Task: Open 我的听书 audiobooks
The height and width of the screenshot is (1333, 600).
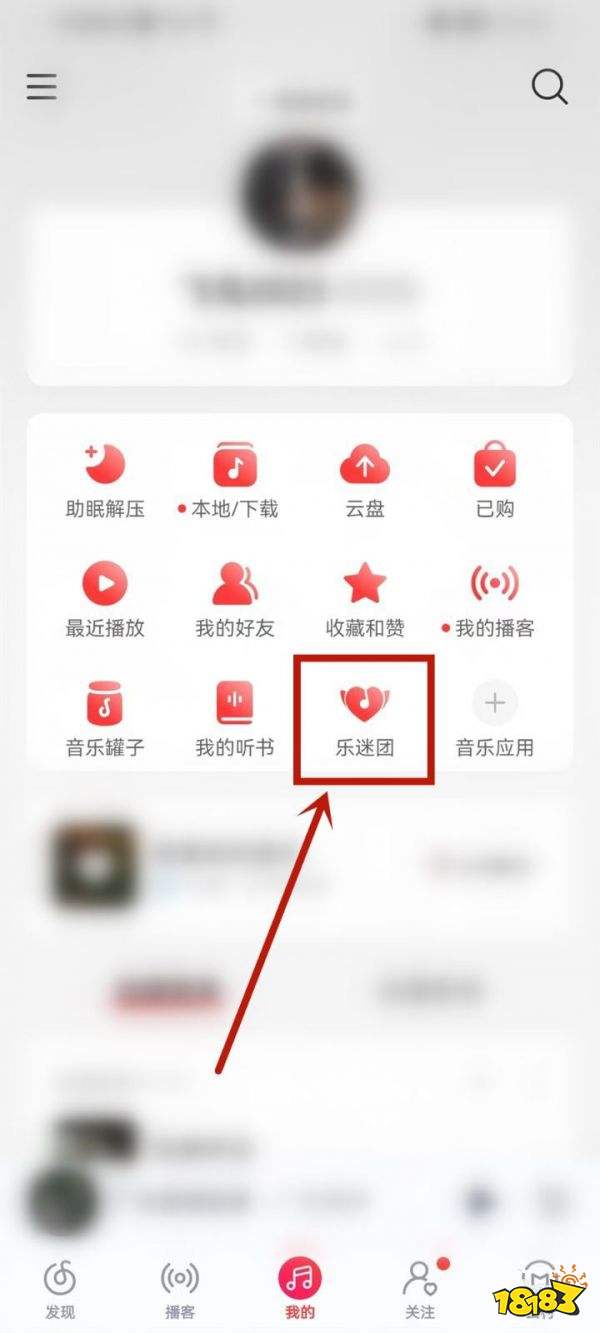Action: coord(235,718)
